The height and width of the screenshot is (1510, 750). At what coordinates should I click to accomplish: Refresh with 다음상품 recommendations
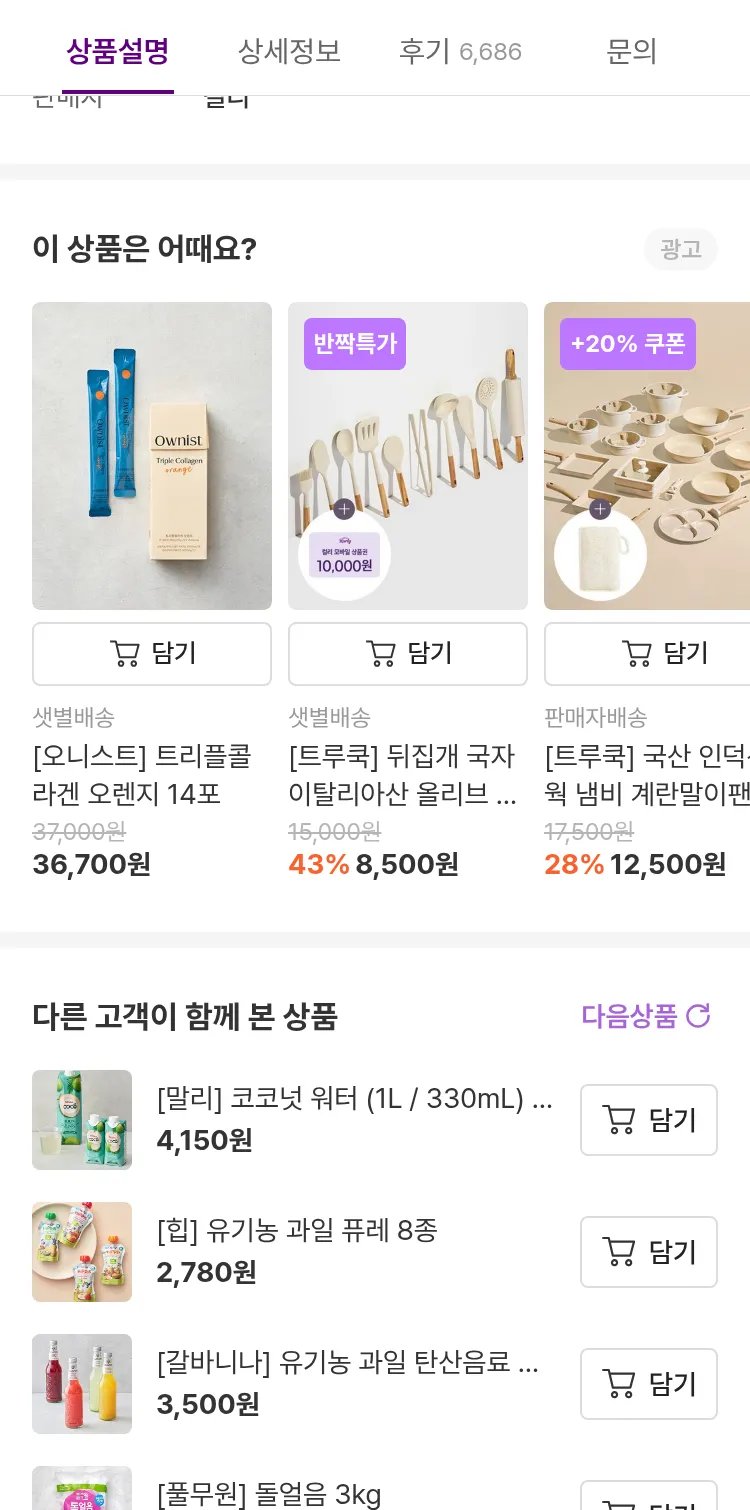click(x=646, y=1016)
